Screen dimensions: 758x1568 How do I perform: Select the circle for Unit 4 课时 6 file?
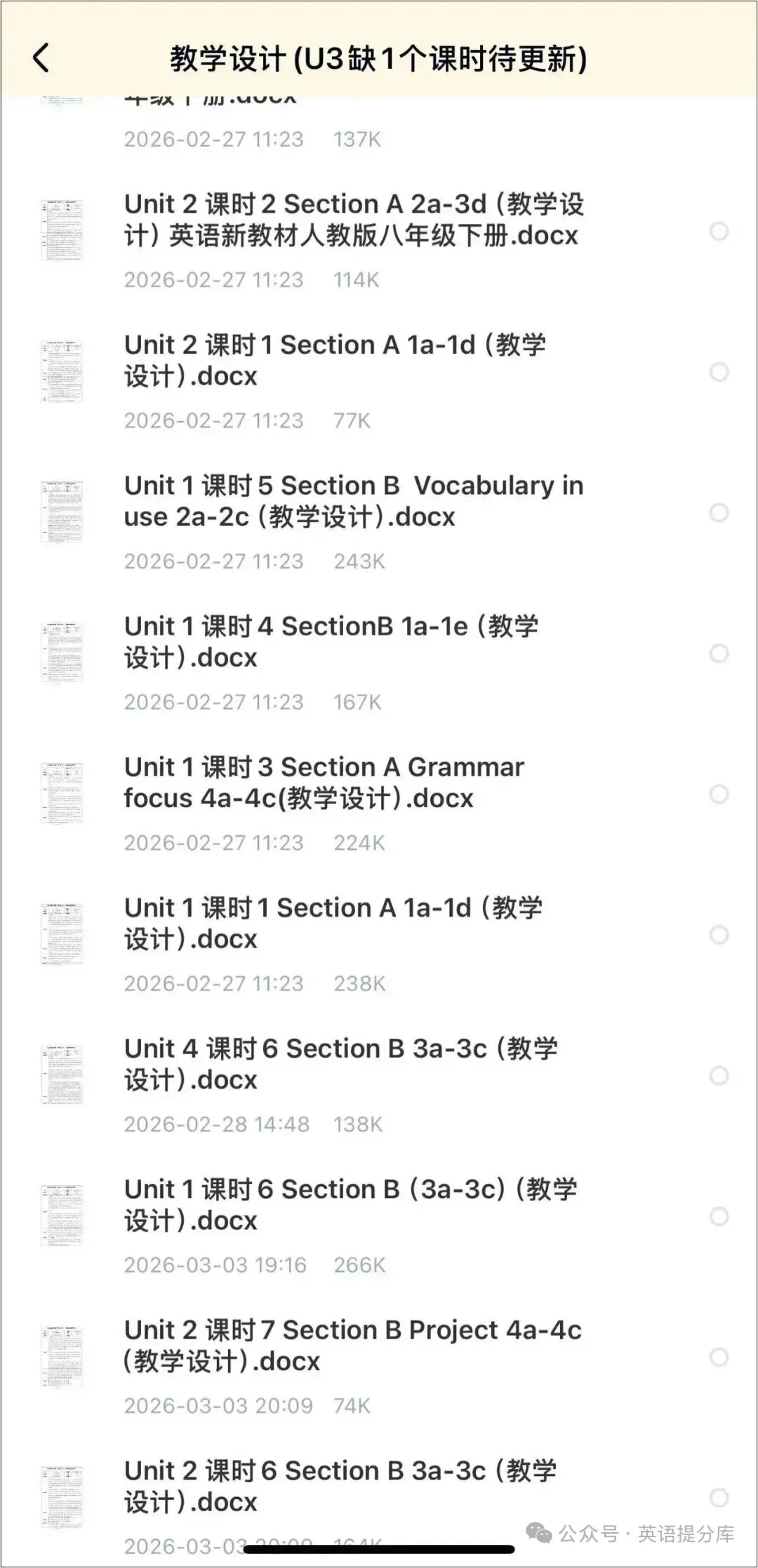point(719,1076)
